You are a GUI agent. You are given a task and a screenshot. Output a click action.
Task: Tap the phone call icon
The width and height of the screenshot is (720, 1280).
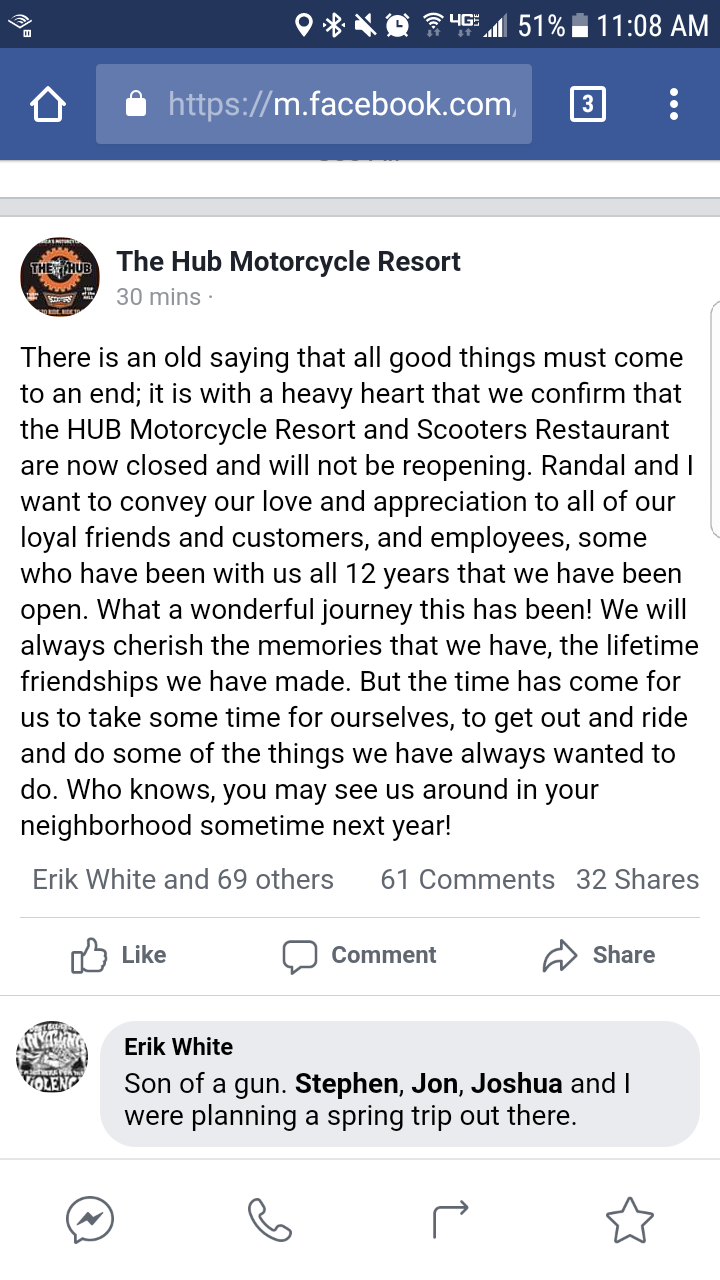(269, 1220)
